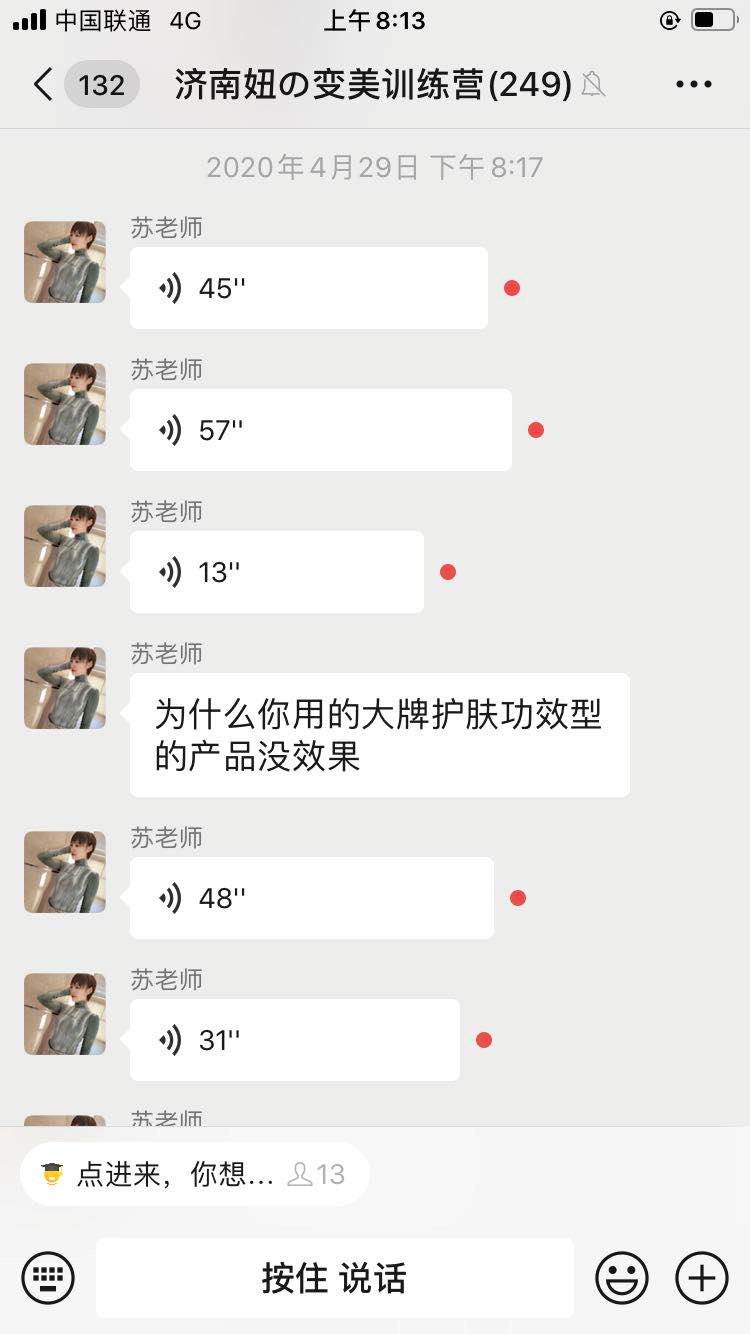Play the 31-second voice message
This screenshot has width=750, height=1334.
[294, 1040]
